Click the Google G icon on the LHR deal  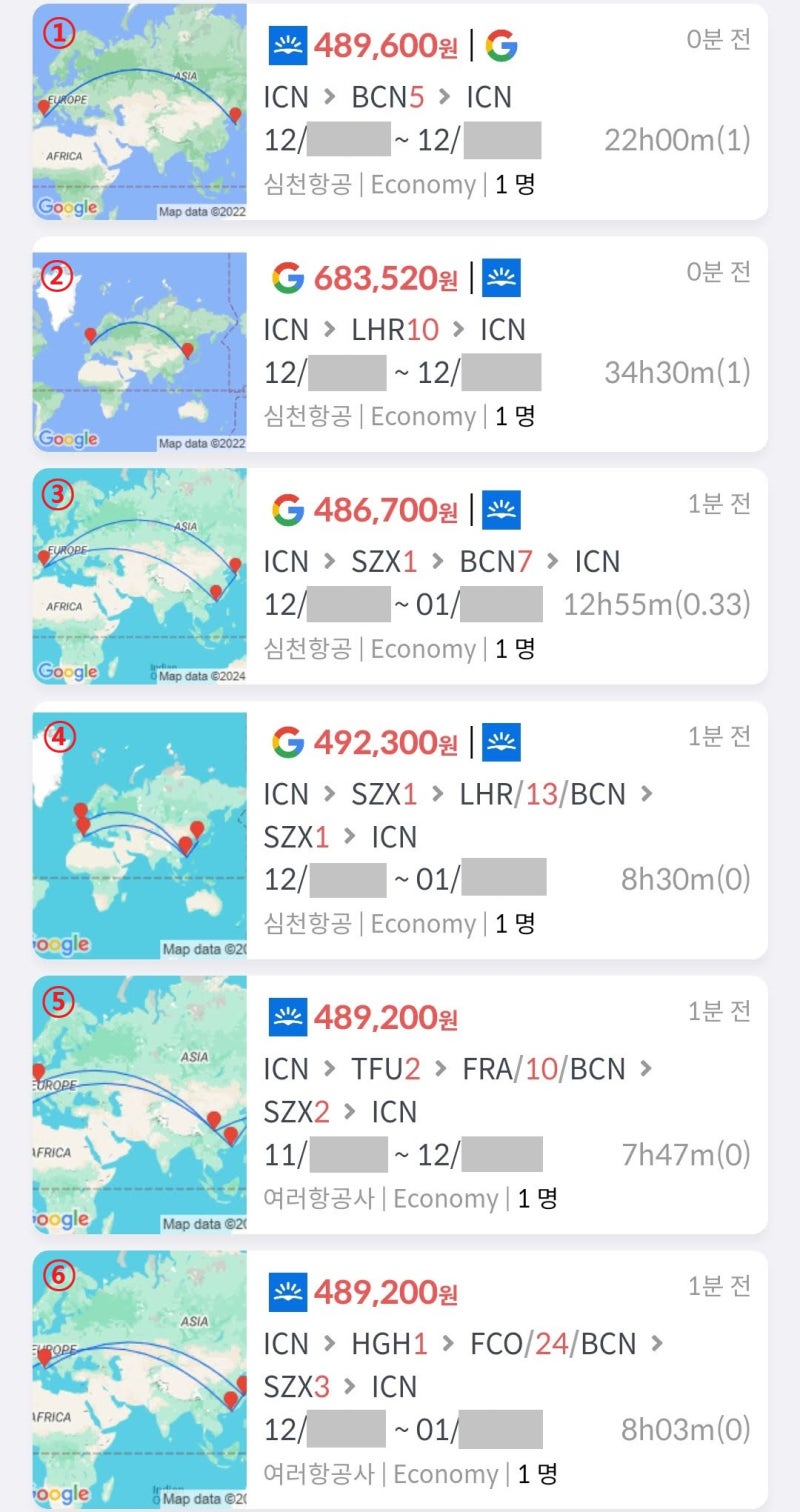pos(291,278)
